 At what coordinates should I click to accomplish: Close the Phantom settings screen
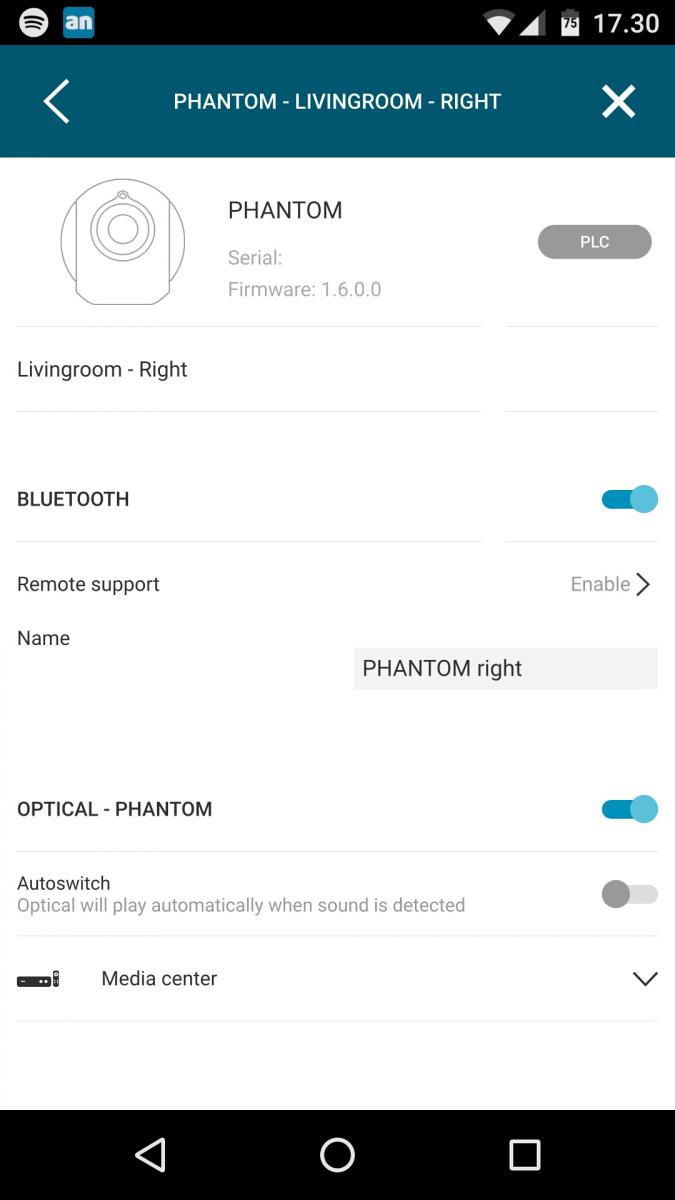618,101
